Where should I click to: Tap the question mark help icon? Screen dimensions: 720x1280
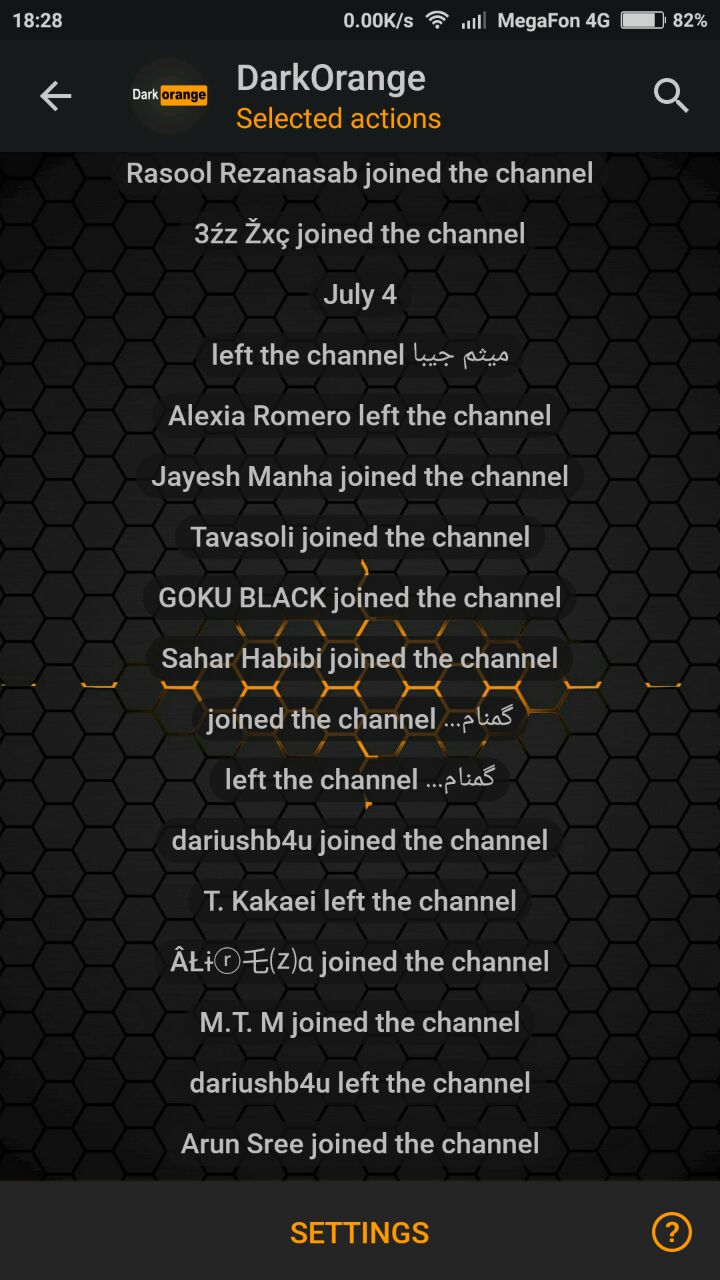tap(671, 1232)
